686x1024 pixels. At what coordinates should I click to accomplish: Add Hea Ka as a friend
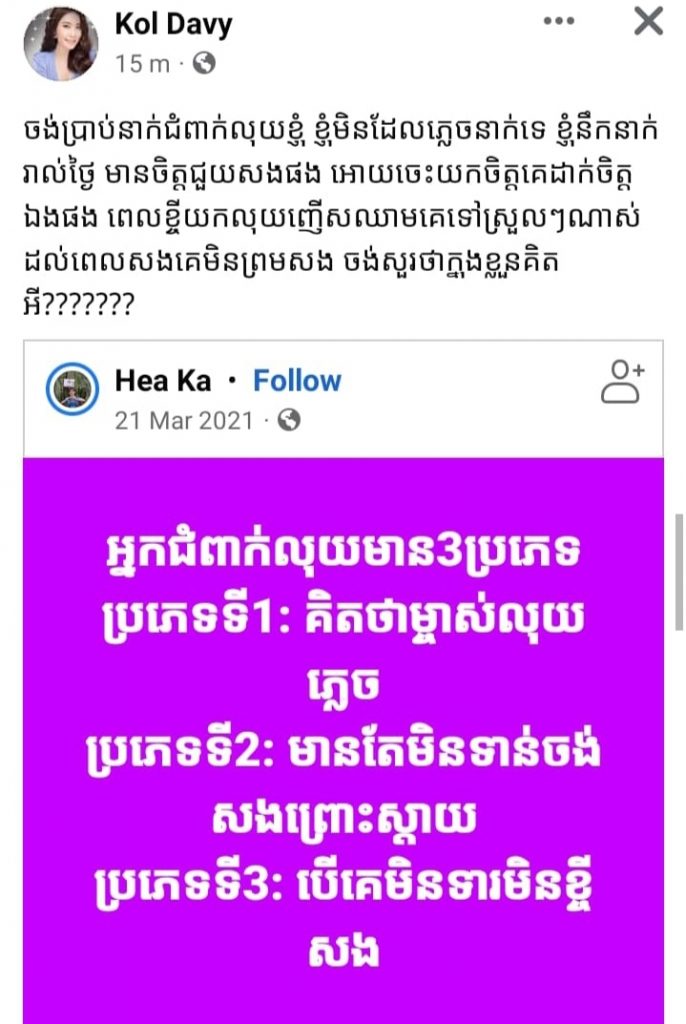(622, 382)
